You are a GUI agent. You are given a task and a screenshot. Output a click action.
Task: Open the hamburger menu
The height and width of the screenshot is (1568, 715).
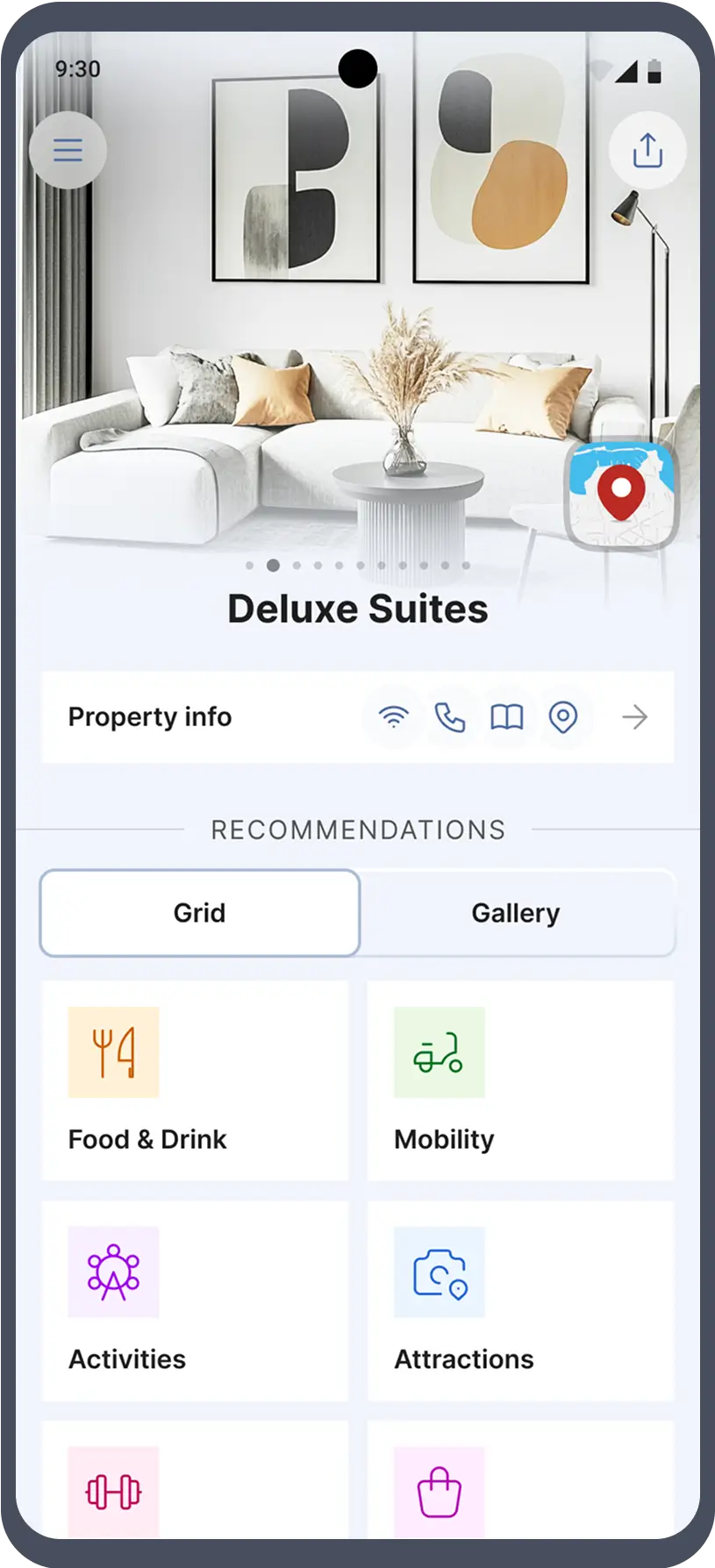[x=68, y=150]
